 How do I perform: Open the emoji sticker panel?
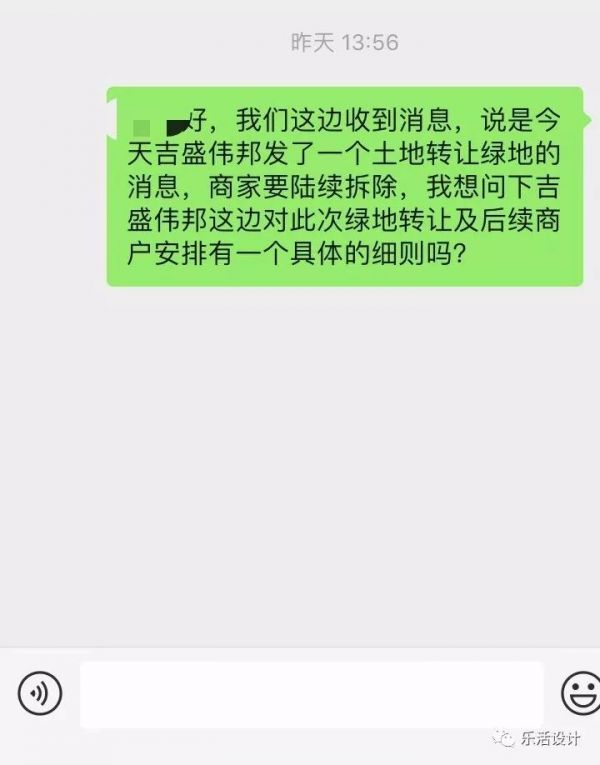[x=579, y=691]
